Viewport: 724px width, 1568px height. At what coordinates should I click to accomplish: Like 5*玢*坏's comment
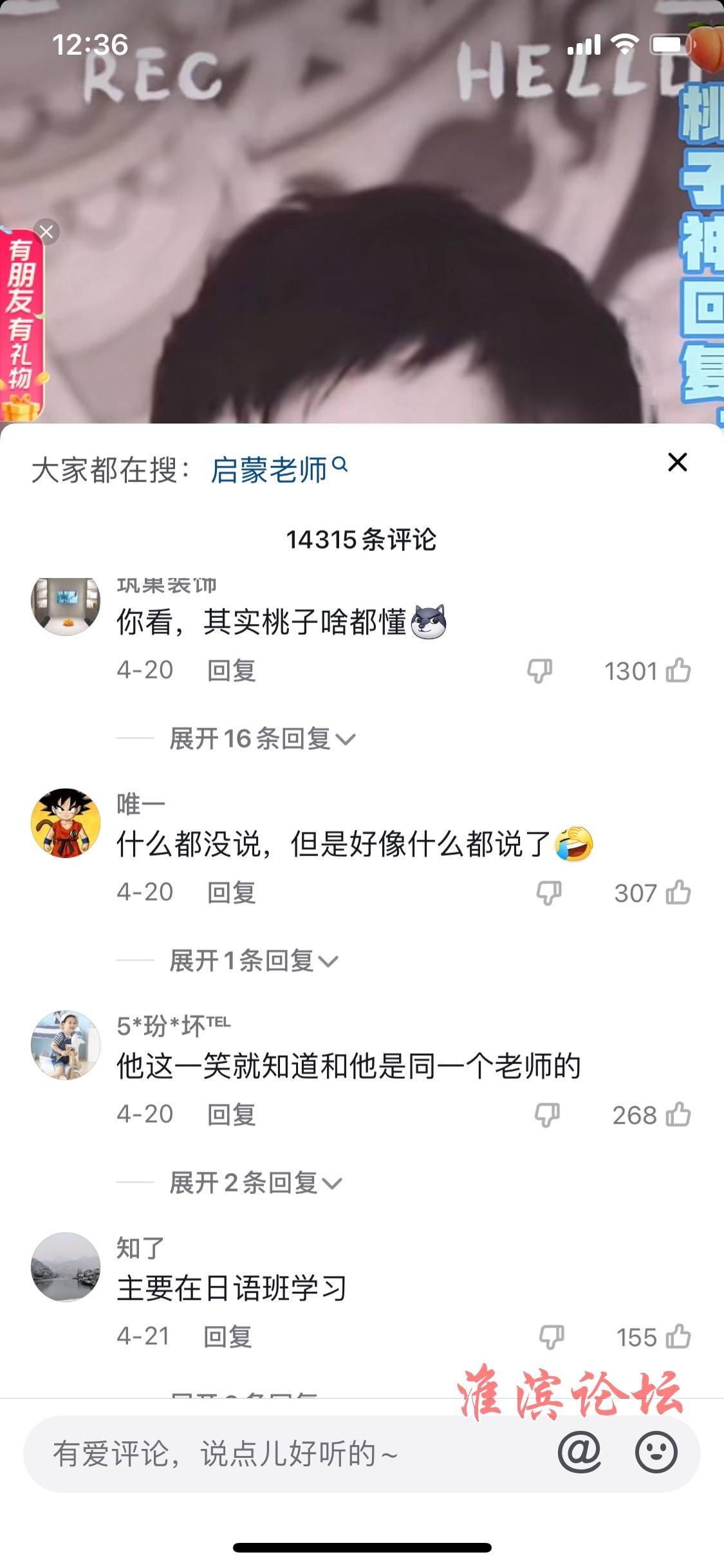pos(678,1115)
